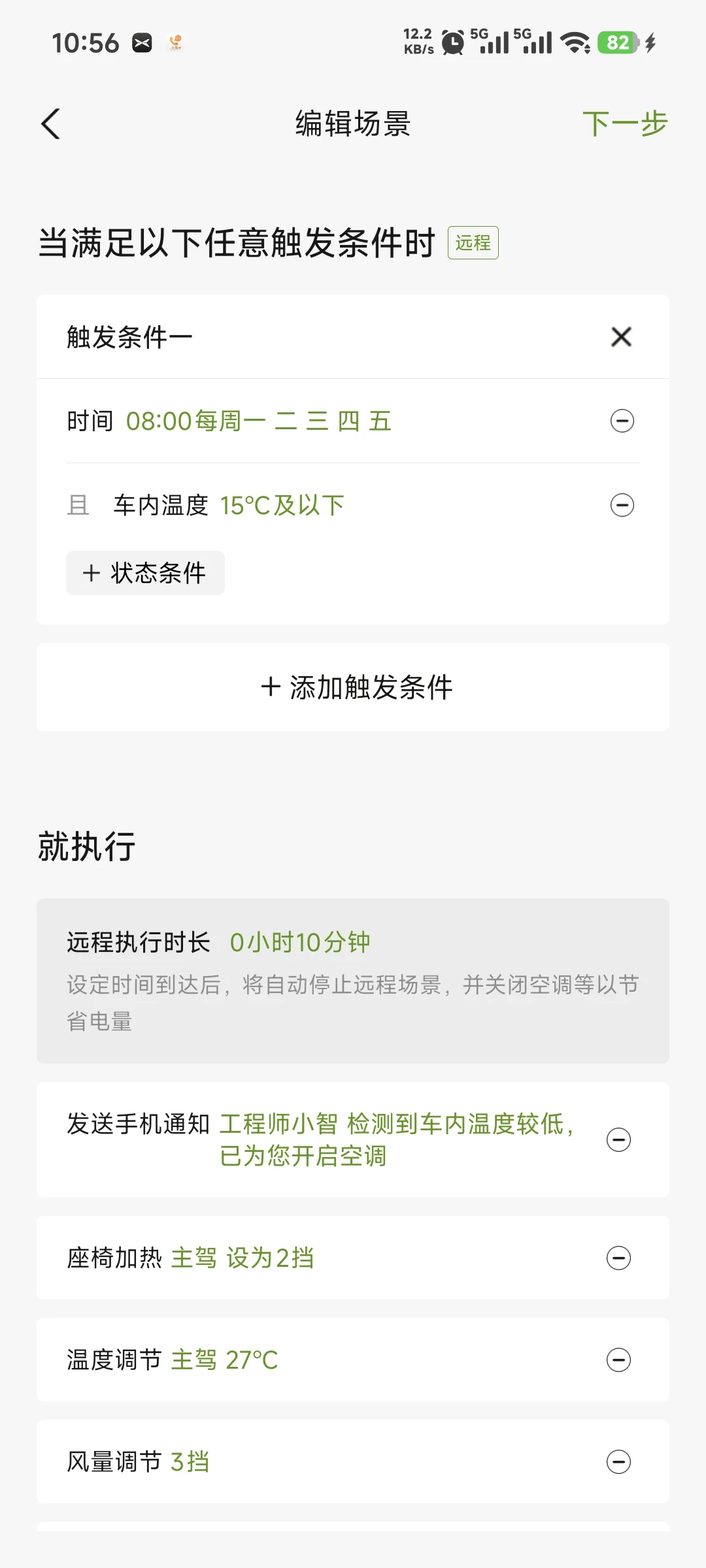Remove the 发送手机通知 action
Viewport: 706px width, 1568px height.
click(618, 1140)
